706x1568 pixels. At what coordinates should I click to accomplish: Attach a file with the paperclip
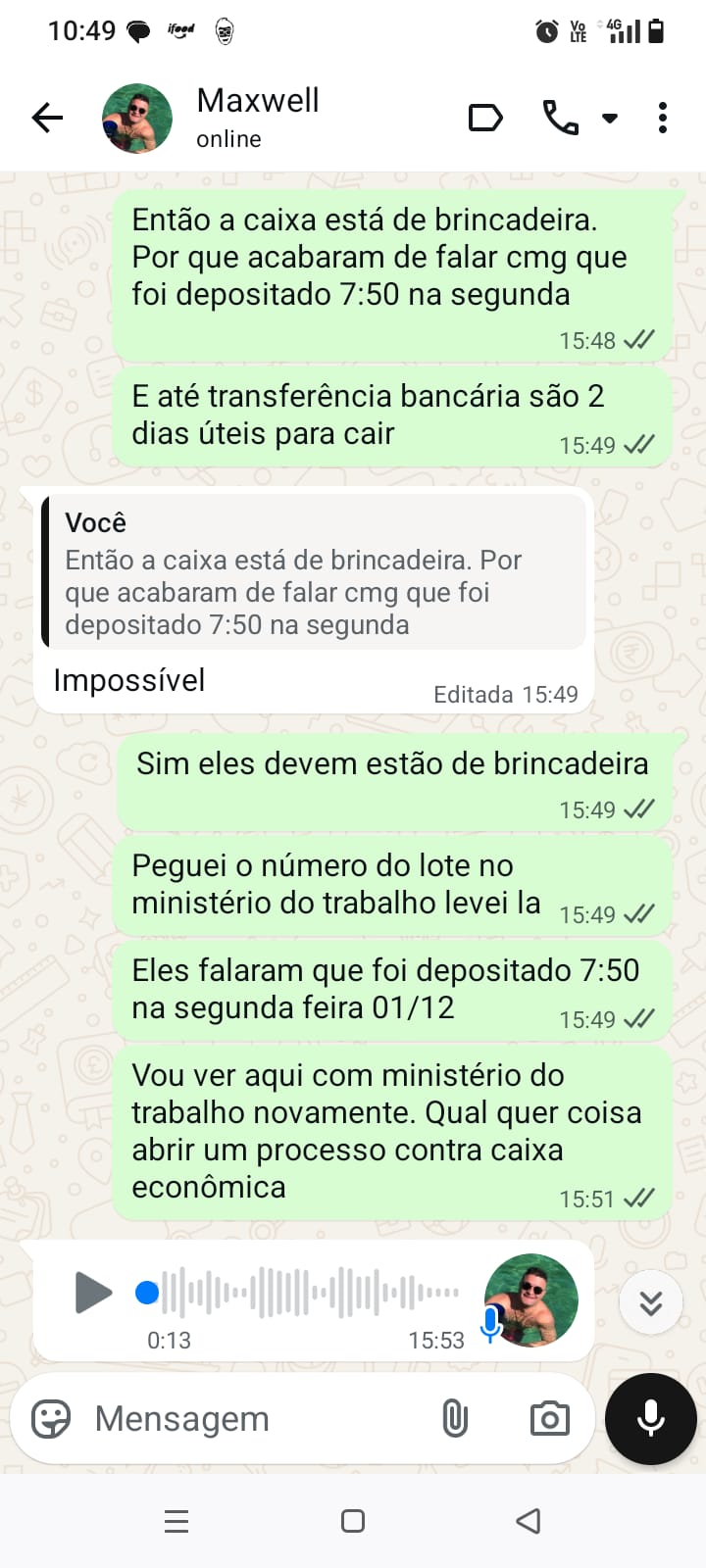click(455, 1419)
